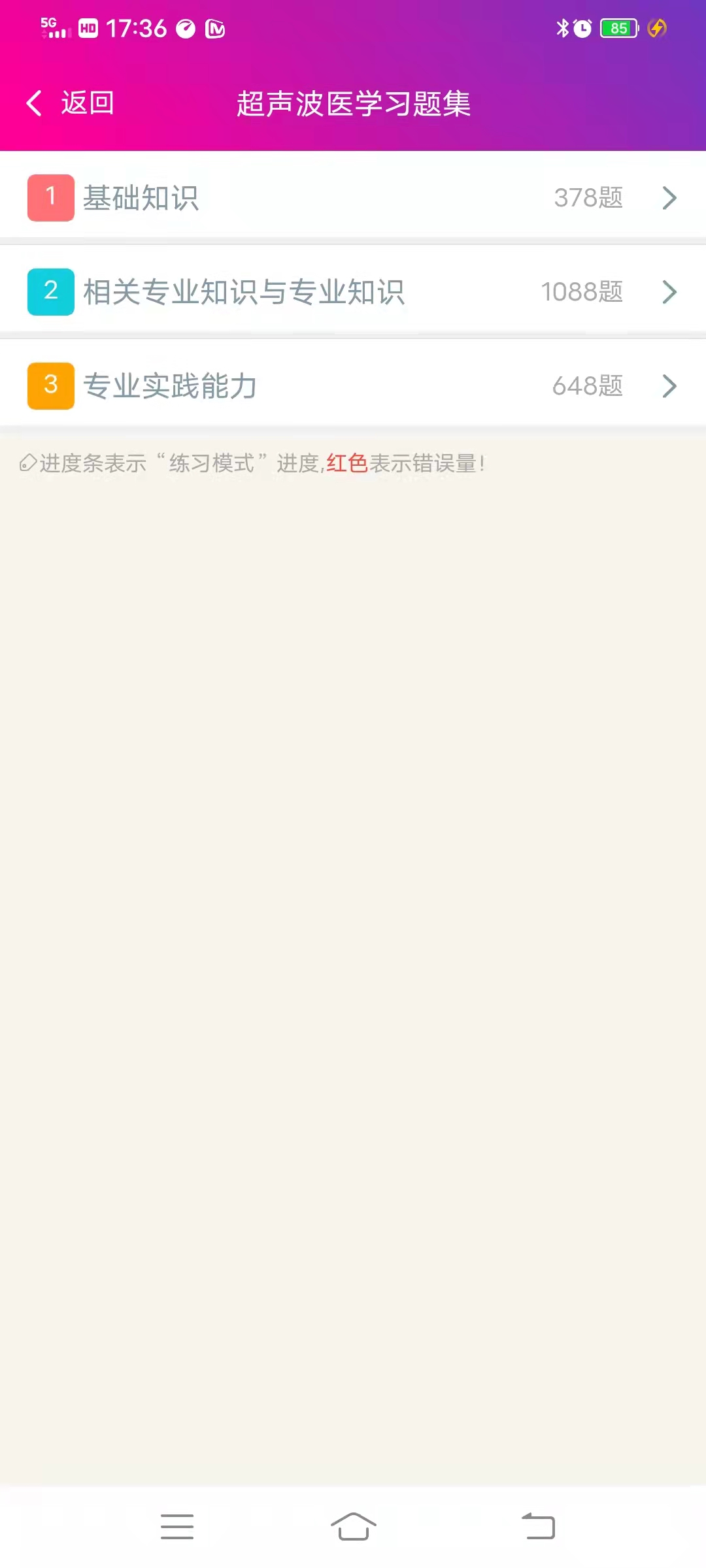
Task: Open 相关专业知识与专业知识 question set
Action: tap(353, 291)
